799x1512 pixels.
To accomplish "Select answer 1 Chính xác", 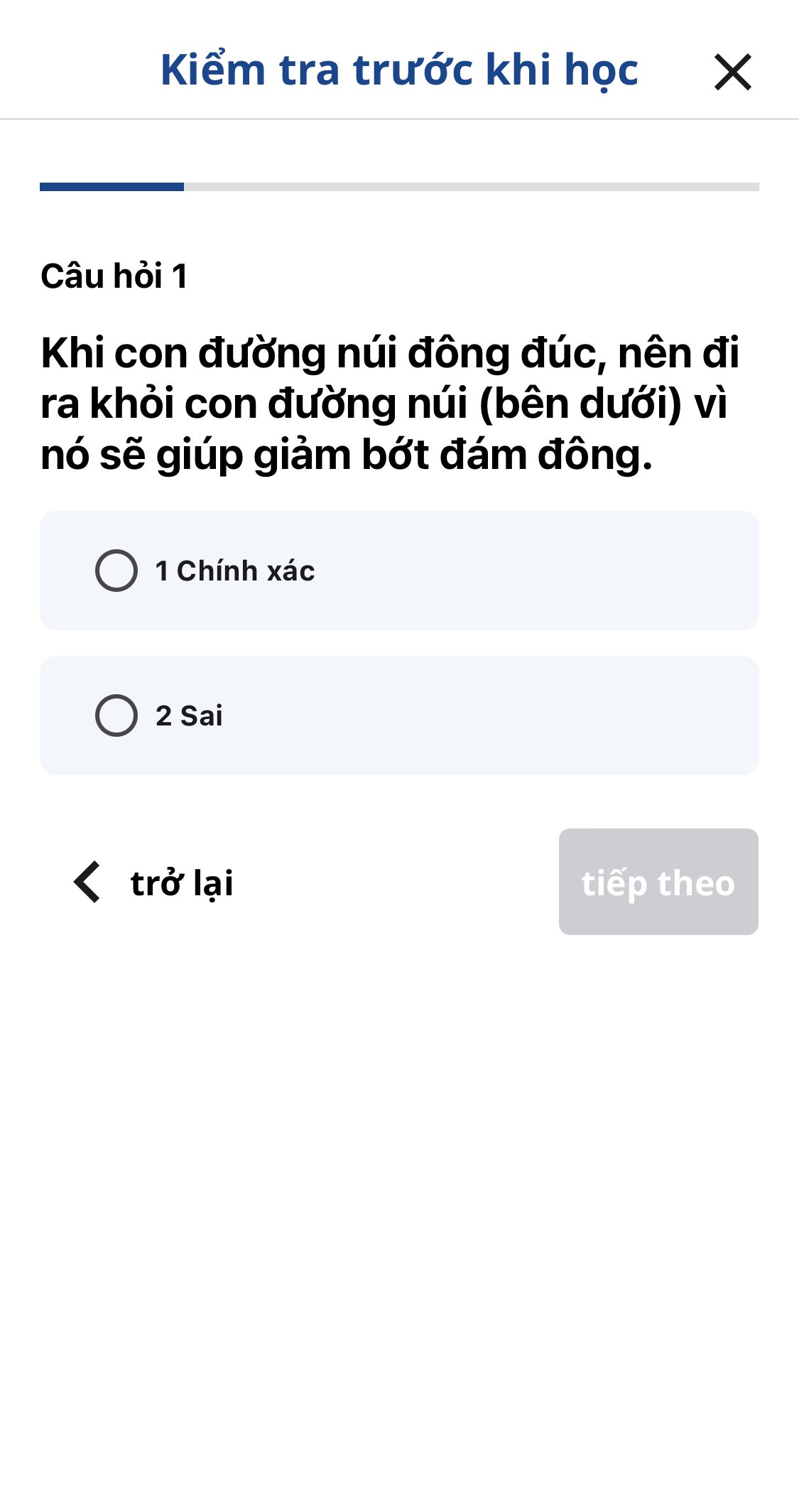I will (x=399, y=571).
